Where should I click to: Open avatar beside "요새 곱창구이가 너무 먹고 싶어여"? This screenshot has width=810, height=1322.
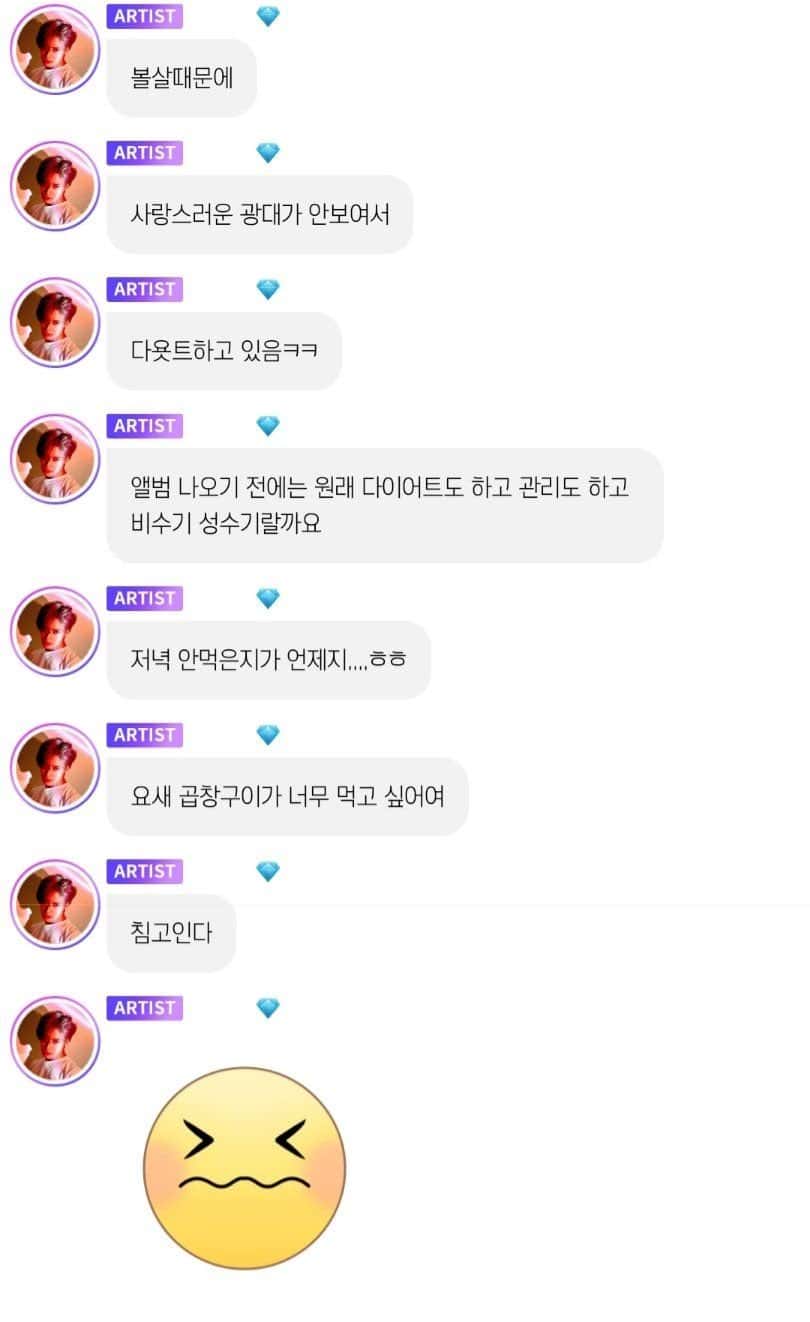pos(54,767)
